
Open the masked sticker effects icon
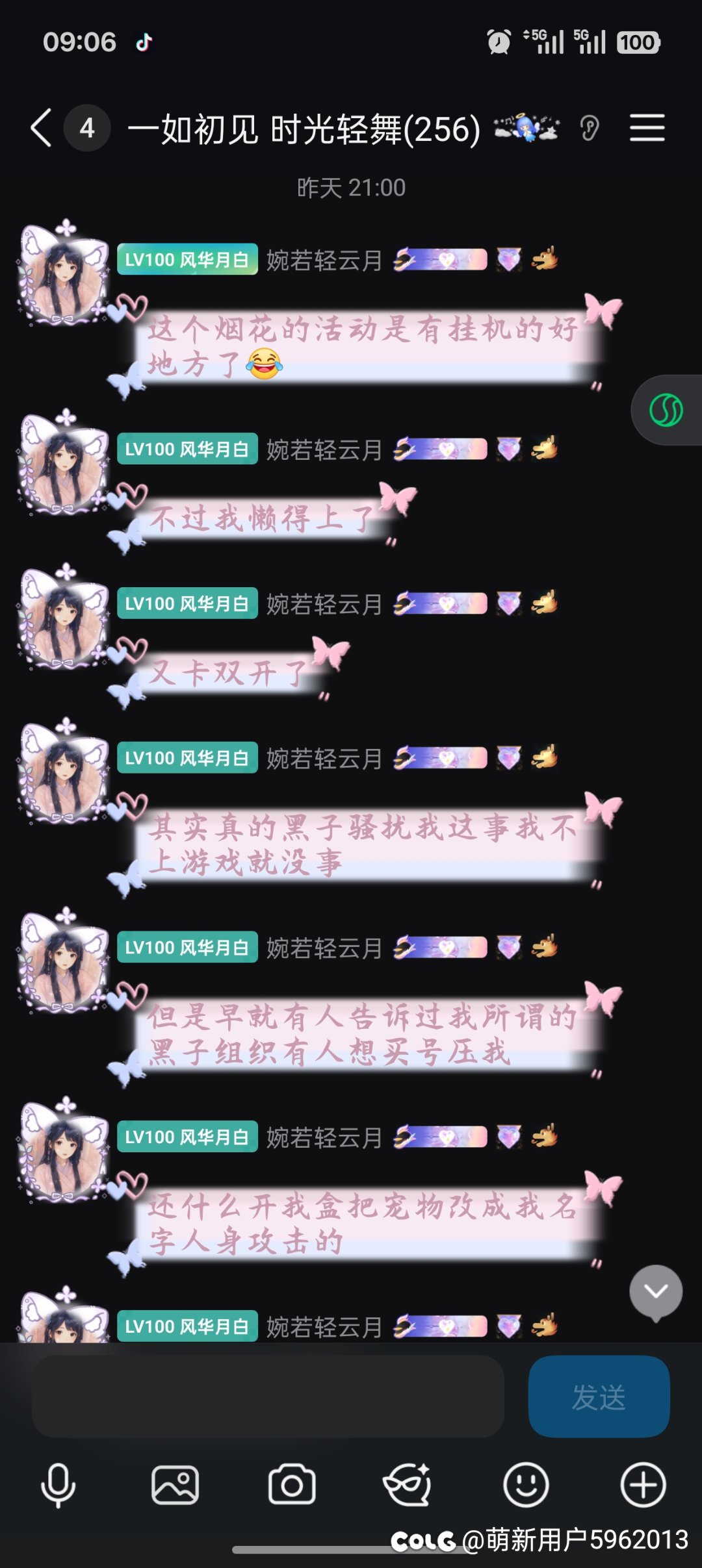click(408, 1484)
